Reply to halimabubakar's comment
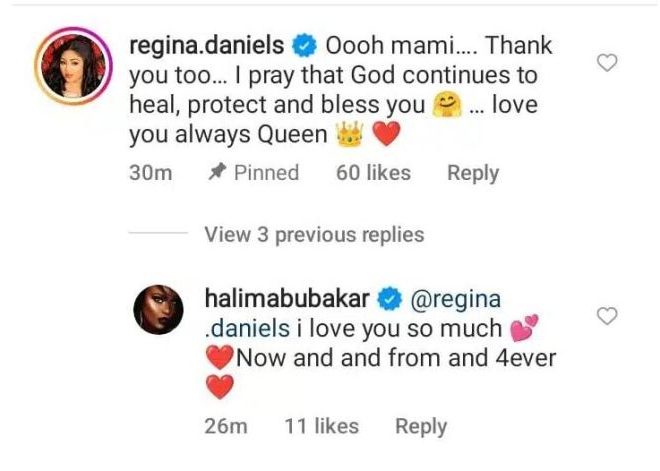Viewport: 660px width, 471px height. [420, 426]
